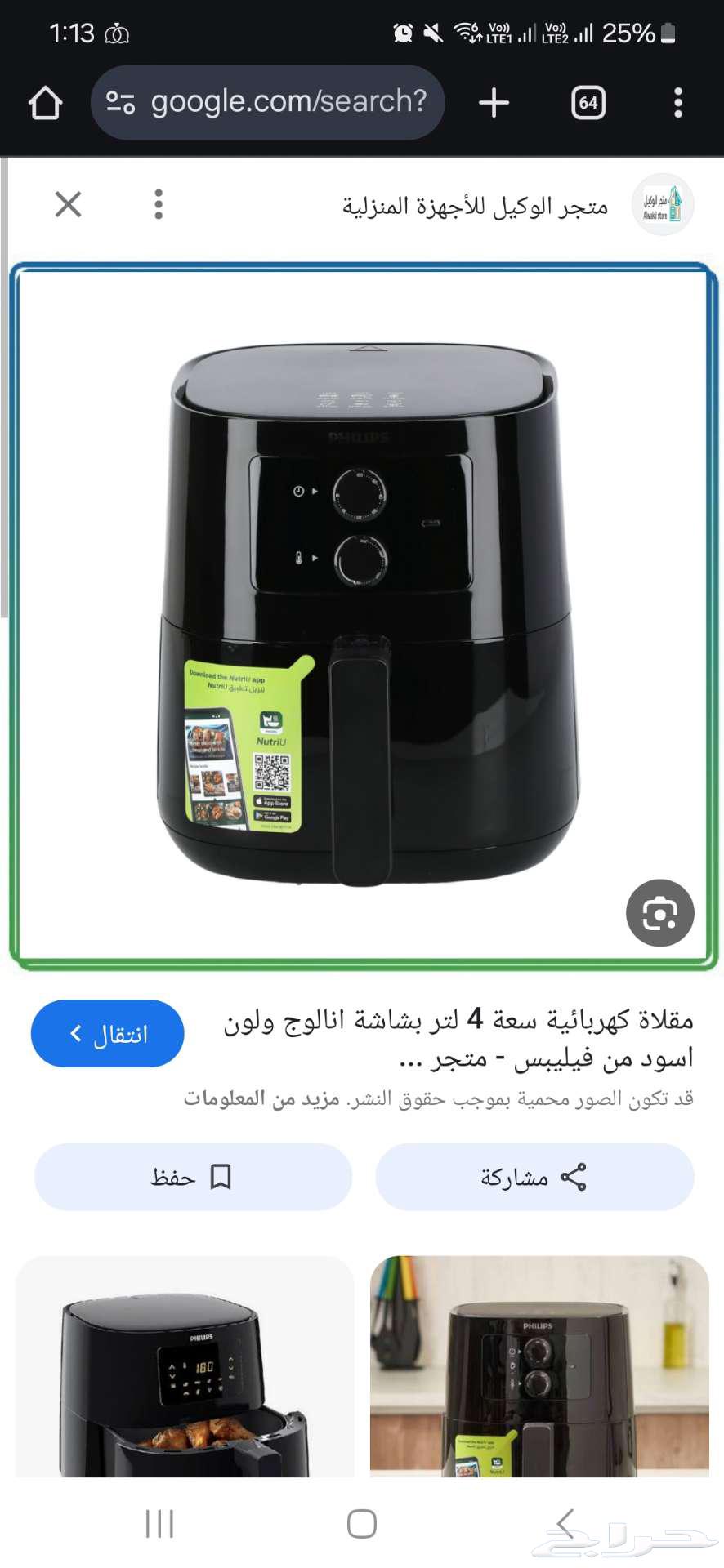
Task: Open Chrome's three-dot browser menu
Action: [677, 101]
